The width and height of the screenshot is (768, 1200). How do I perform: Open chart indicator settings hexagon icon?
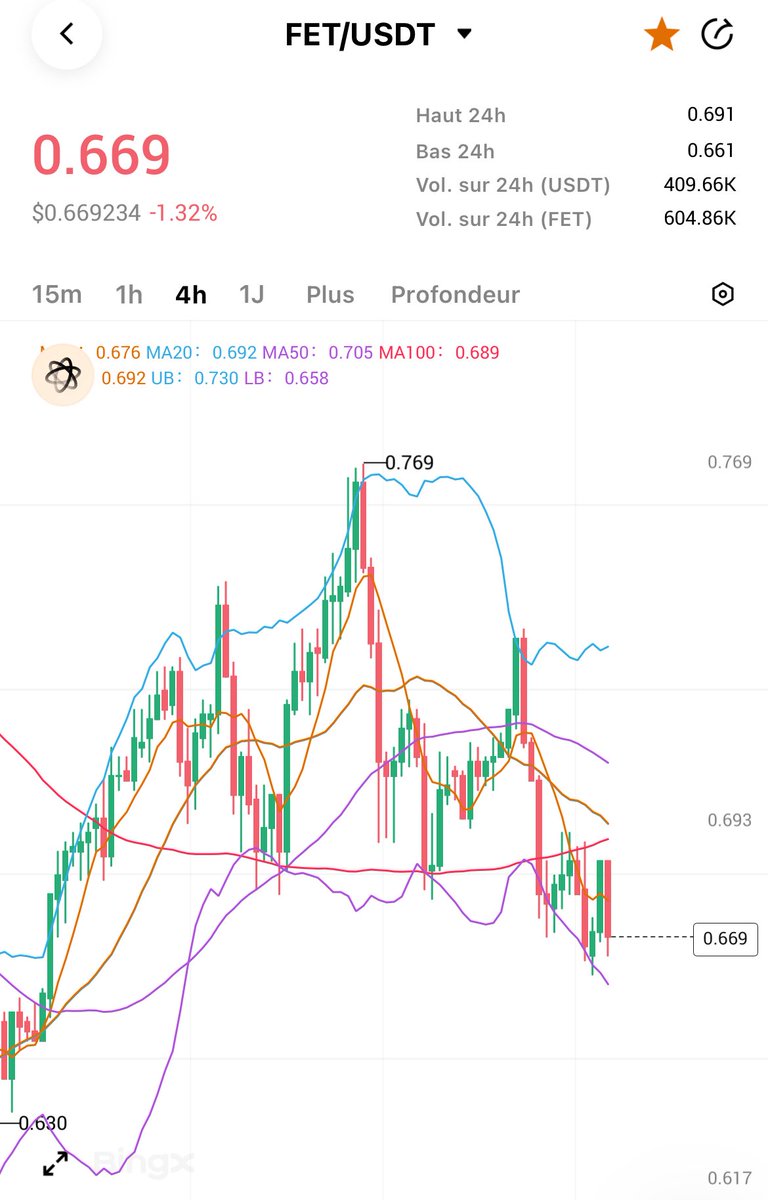click(722, 294)
